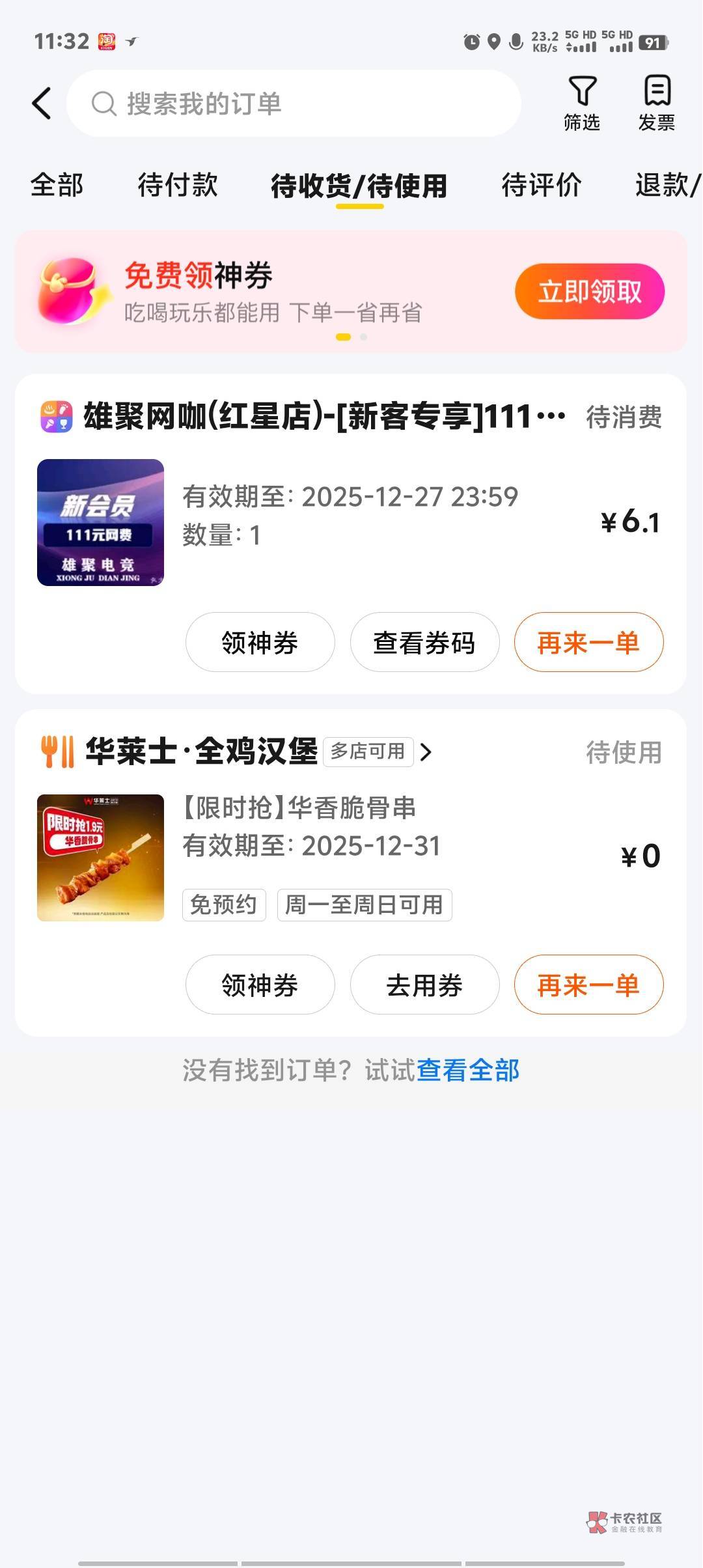
Task: Switch to the 全部 tab
Action: (57, 185)
